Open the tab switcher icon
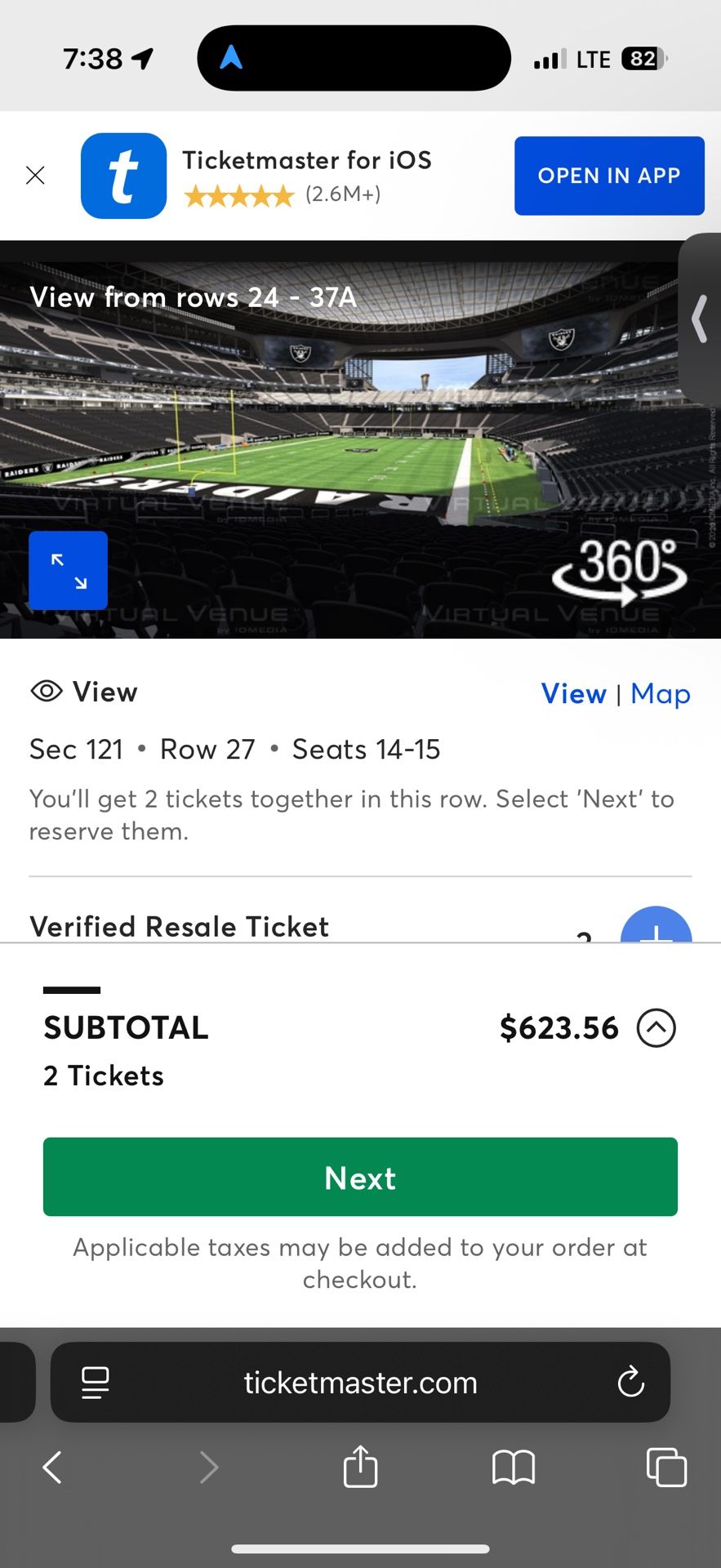 [x=666, y=1466]
